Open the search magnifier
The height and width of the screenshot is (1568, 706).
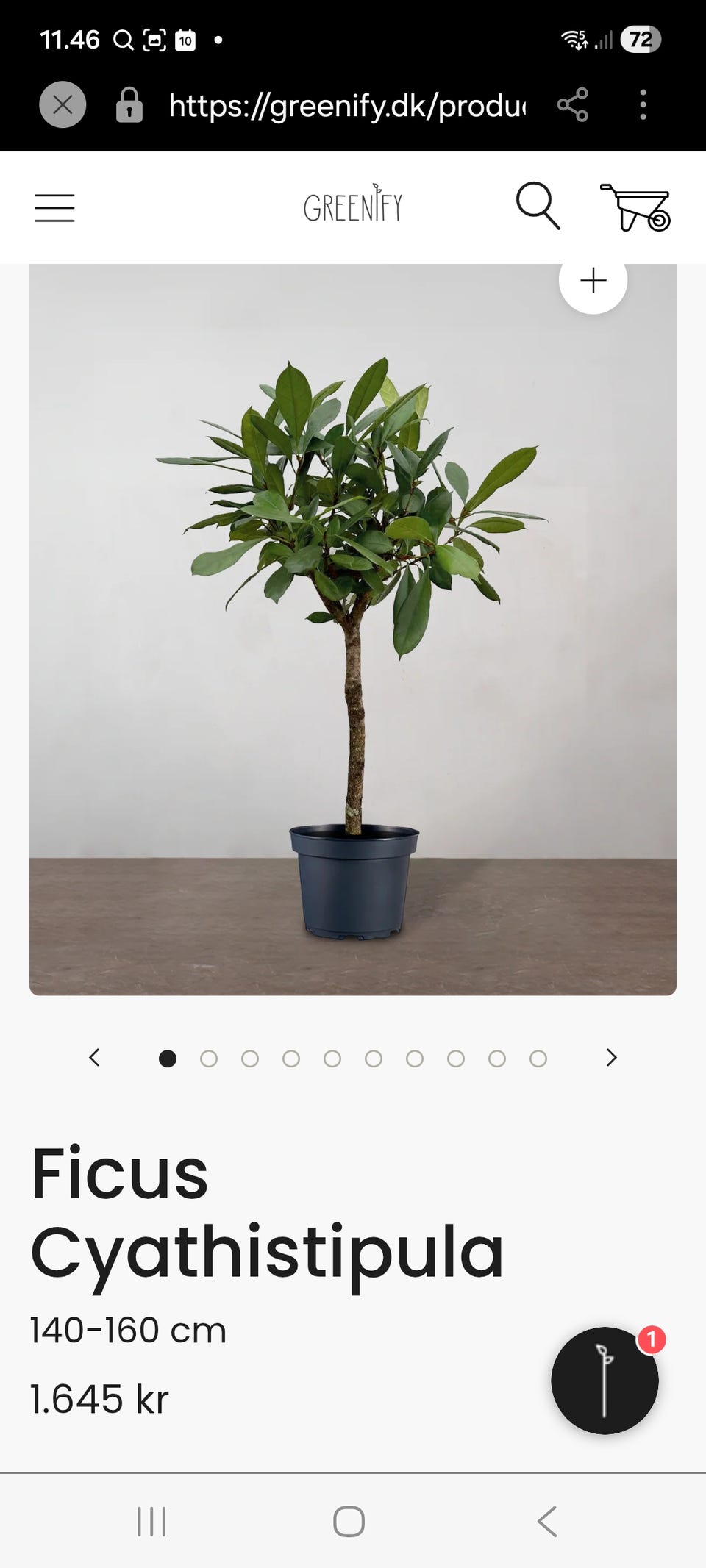coord(538,206)
